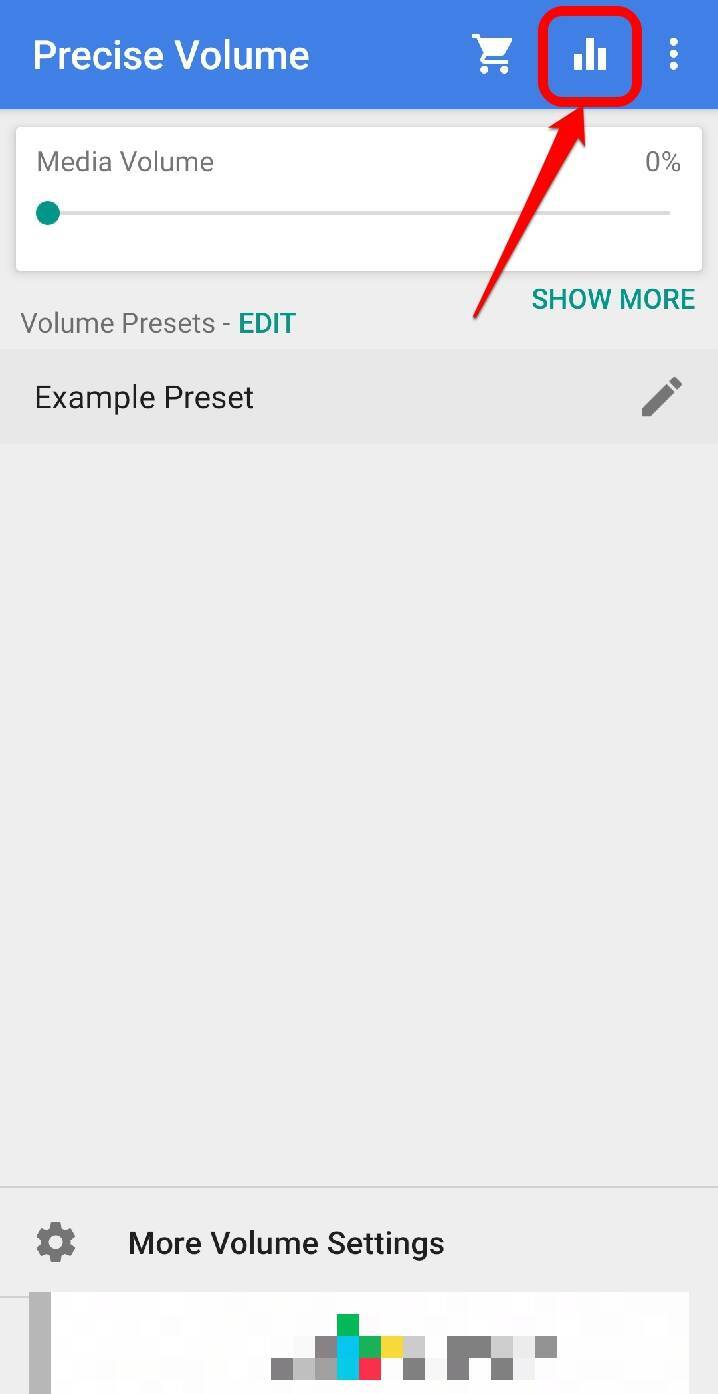Tap EDIT next to Volume Presets

pos(267,324)
